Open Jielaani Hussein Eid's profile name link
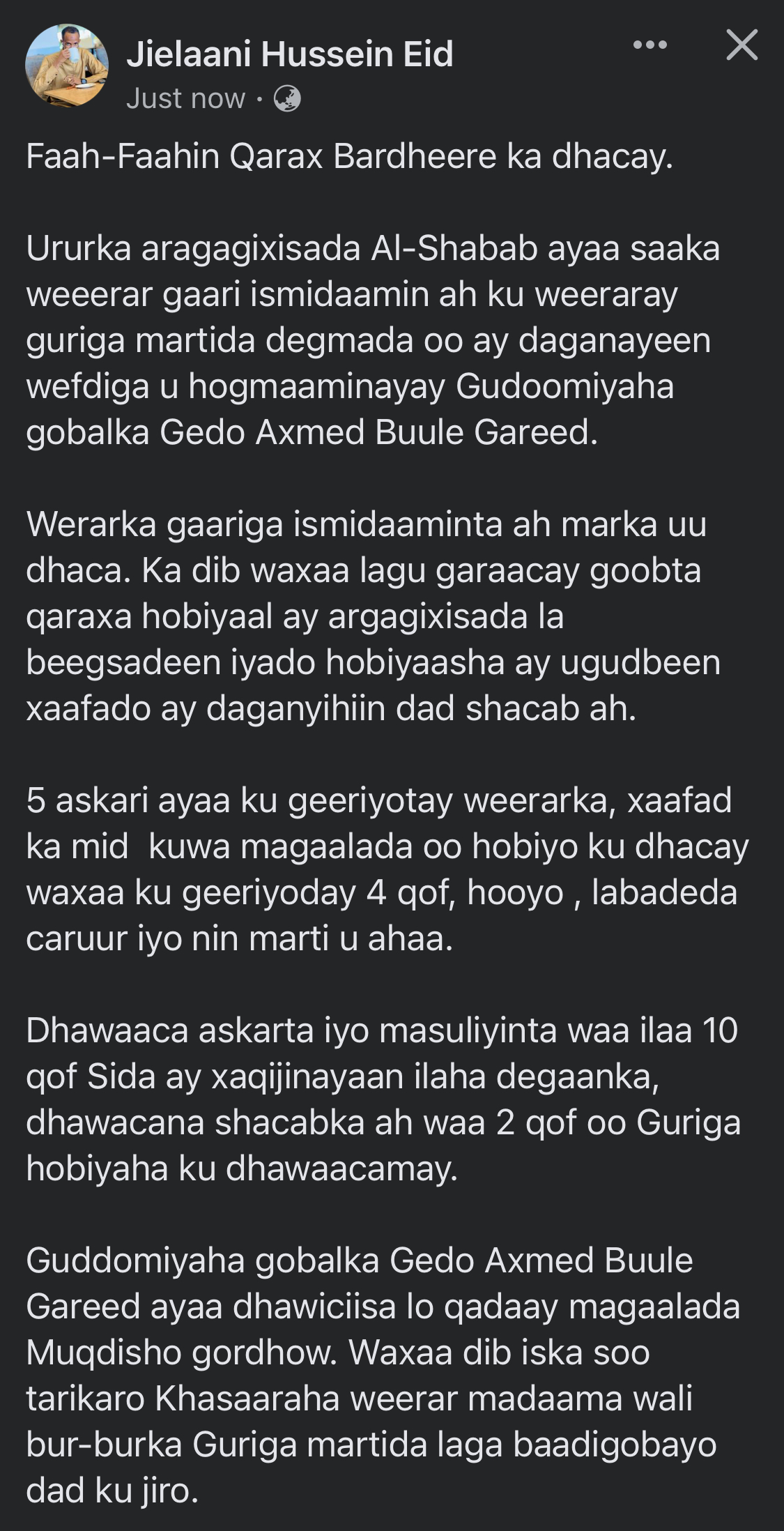This screenshot has height=1531, width=784. (x=289, y=54)
